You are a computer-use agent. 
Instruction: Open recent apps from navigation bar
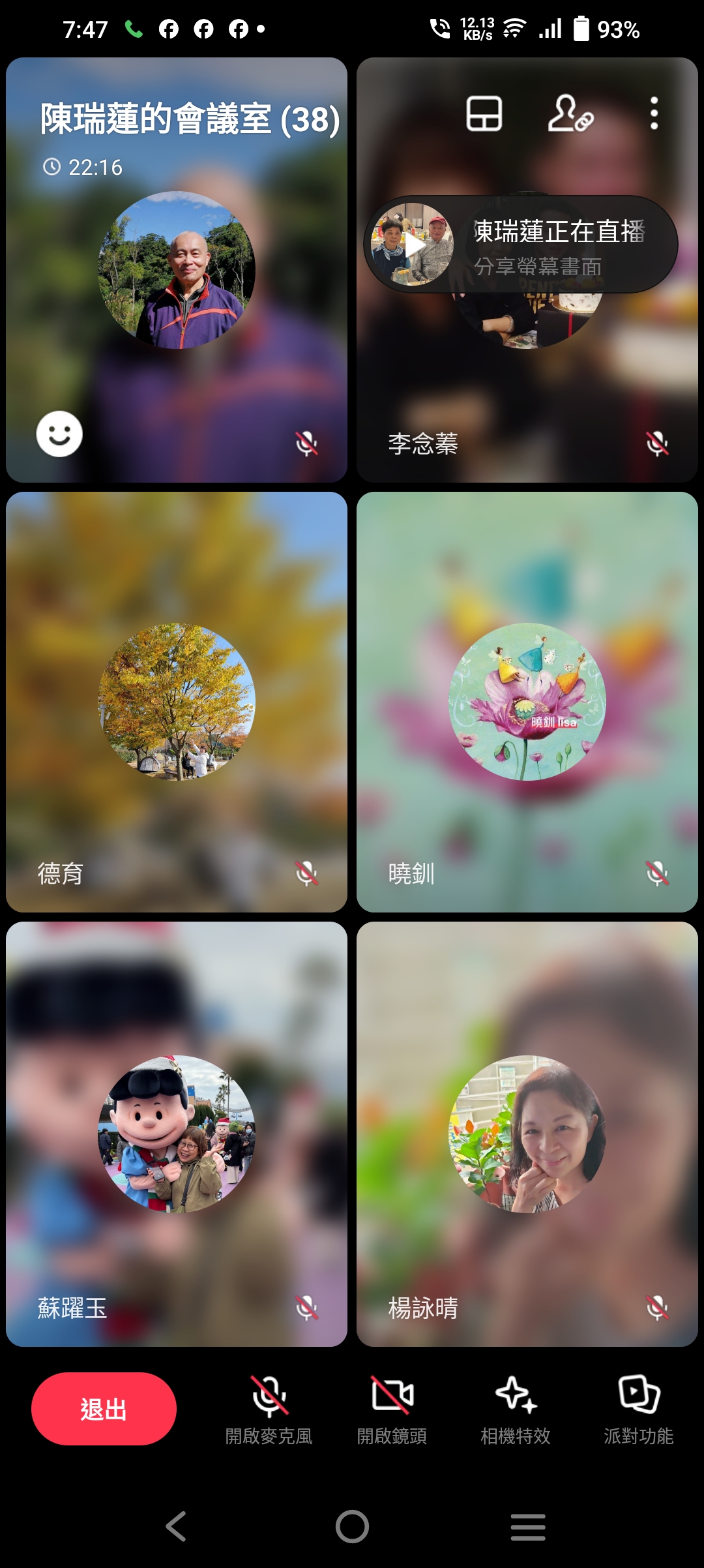[x=528, y=1527]
